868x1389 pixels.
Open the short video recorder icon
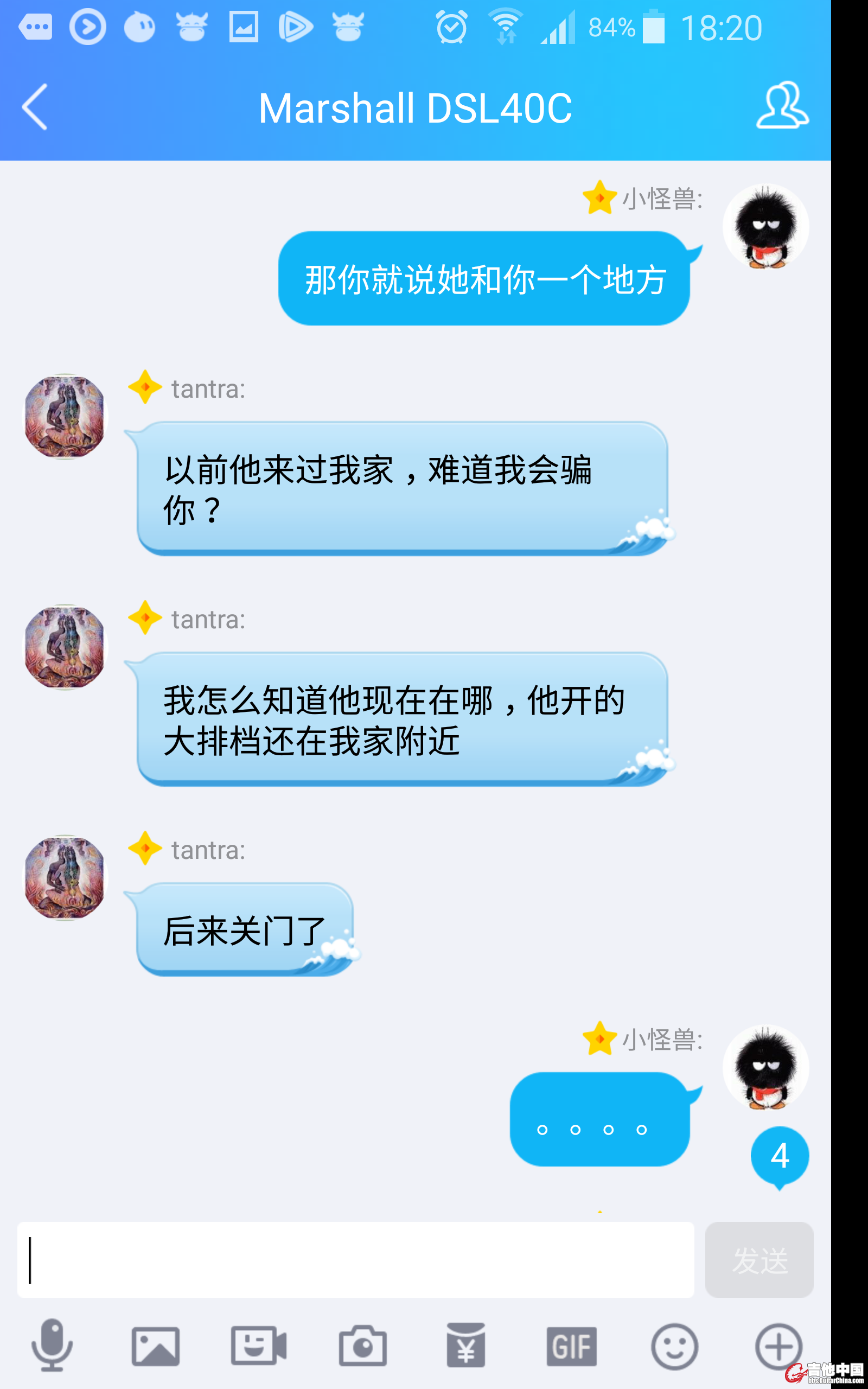pos(259,1346)
